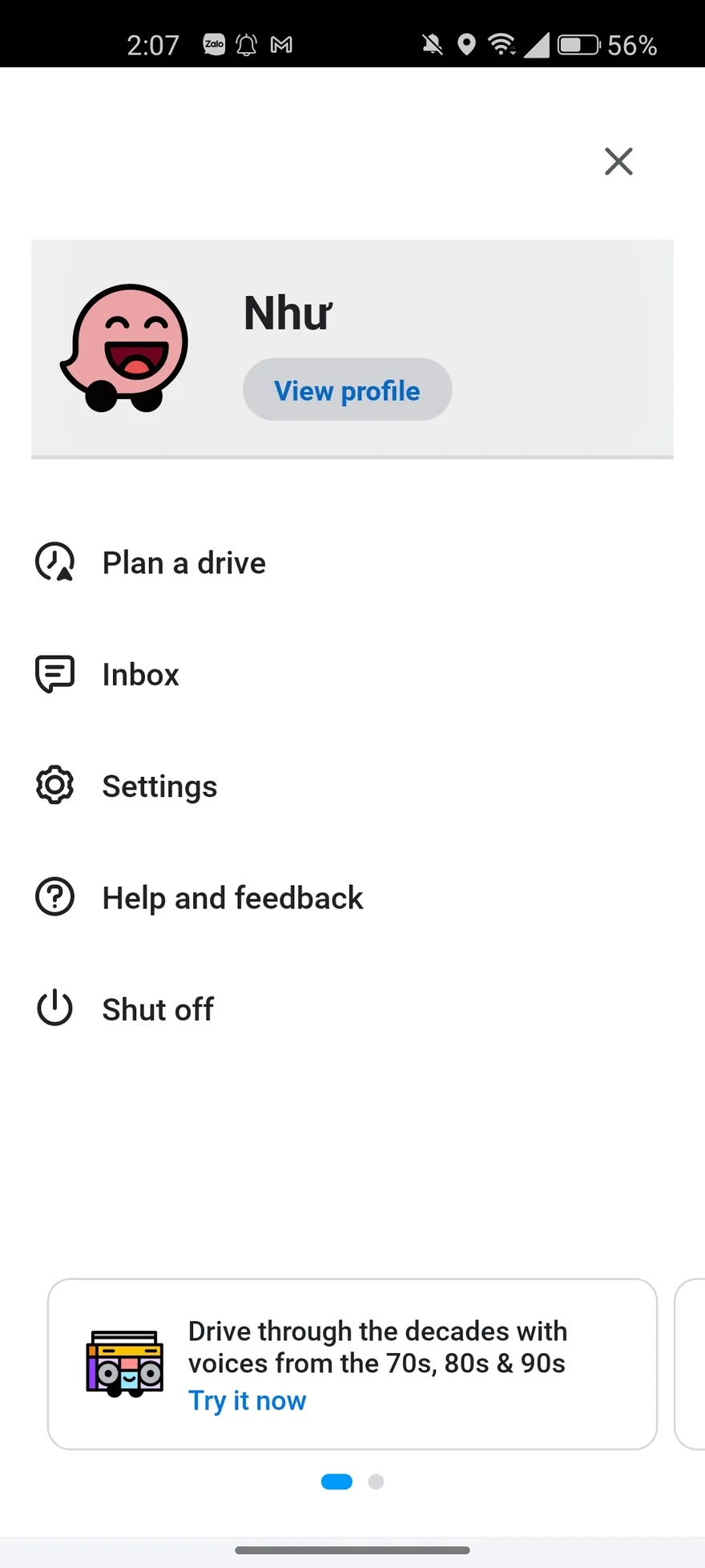View Như's profile
Screen dimensions: 705x1568
pos(347,390)
